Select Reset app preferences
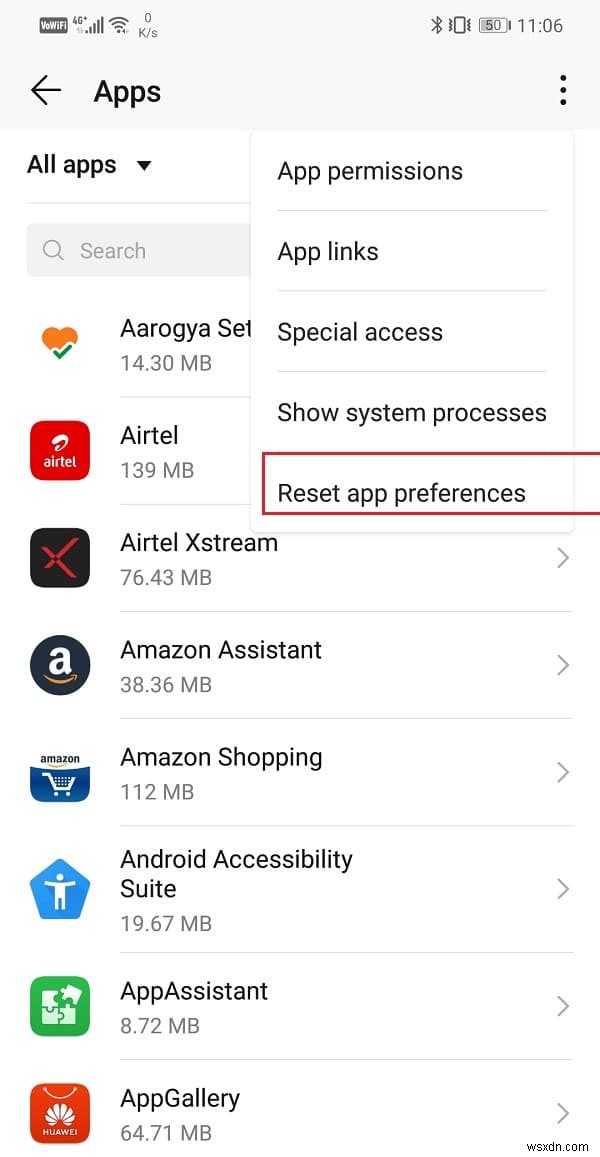 click(x=402, y=493)
